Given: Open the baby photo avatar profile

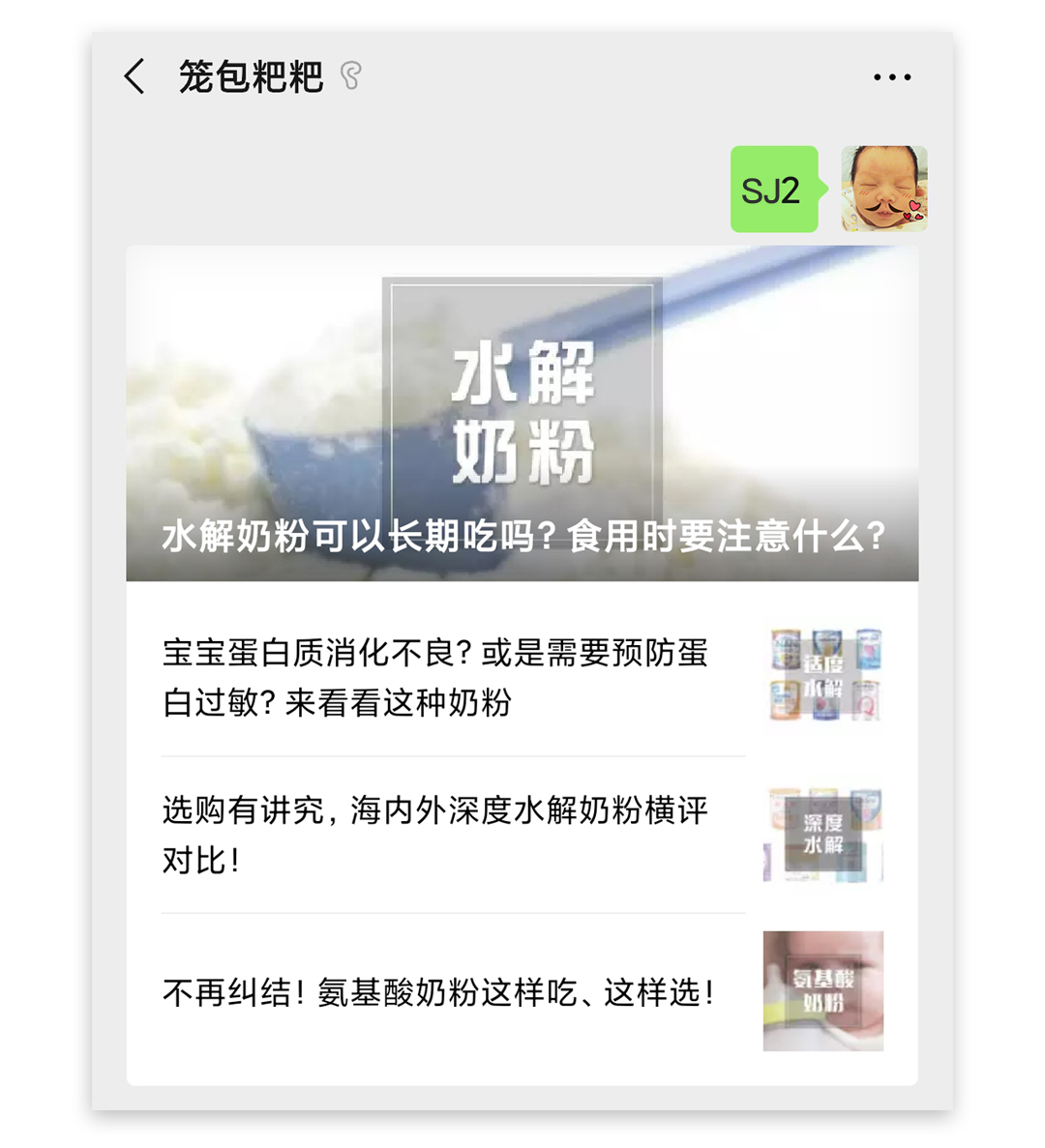Looking at the screenshot, I should (883, 189).
